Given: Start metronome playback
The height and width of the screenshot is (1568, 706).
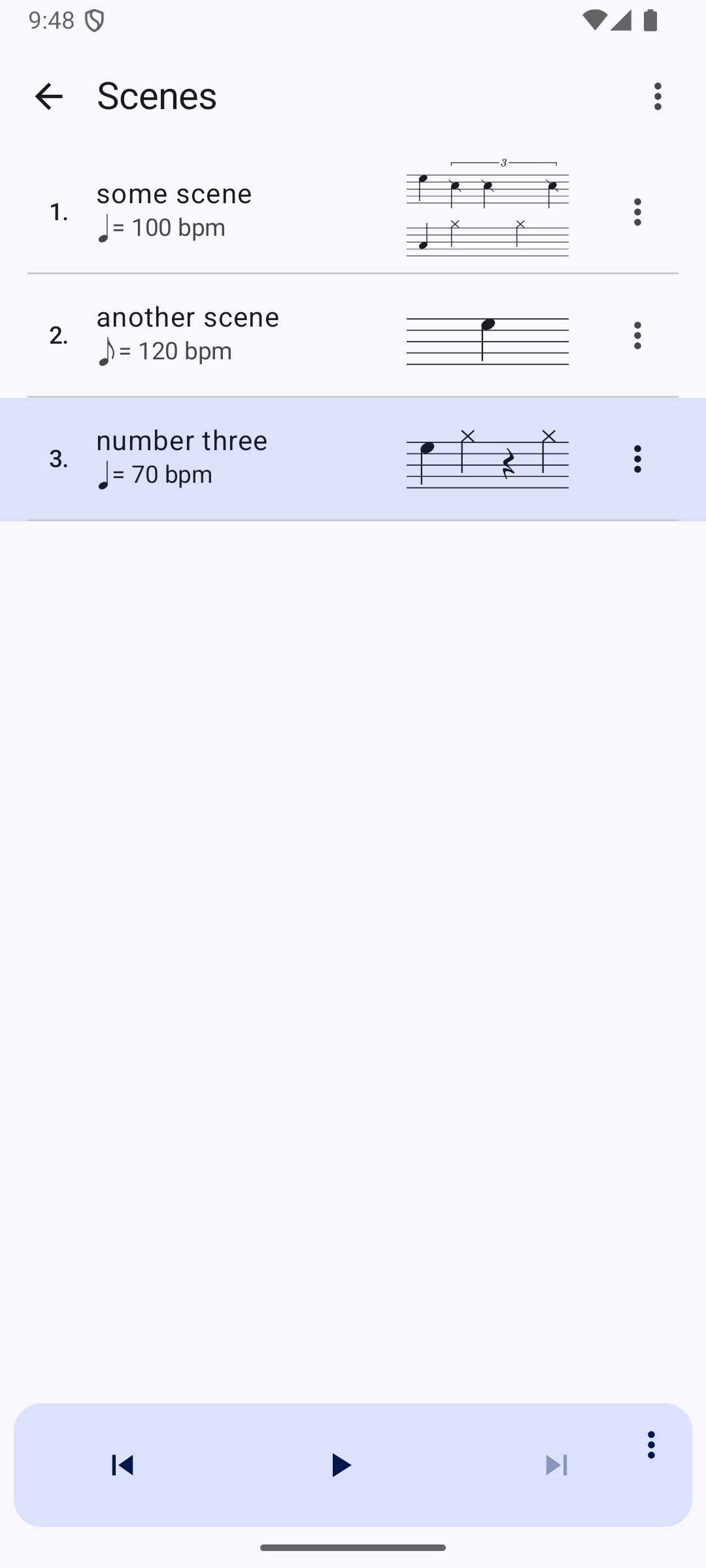Looking at the screenshot, I should (x=341, y=1465).
